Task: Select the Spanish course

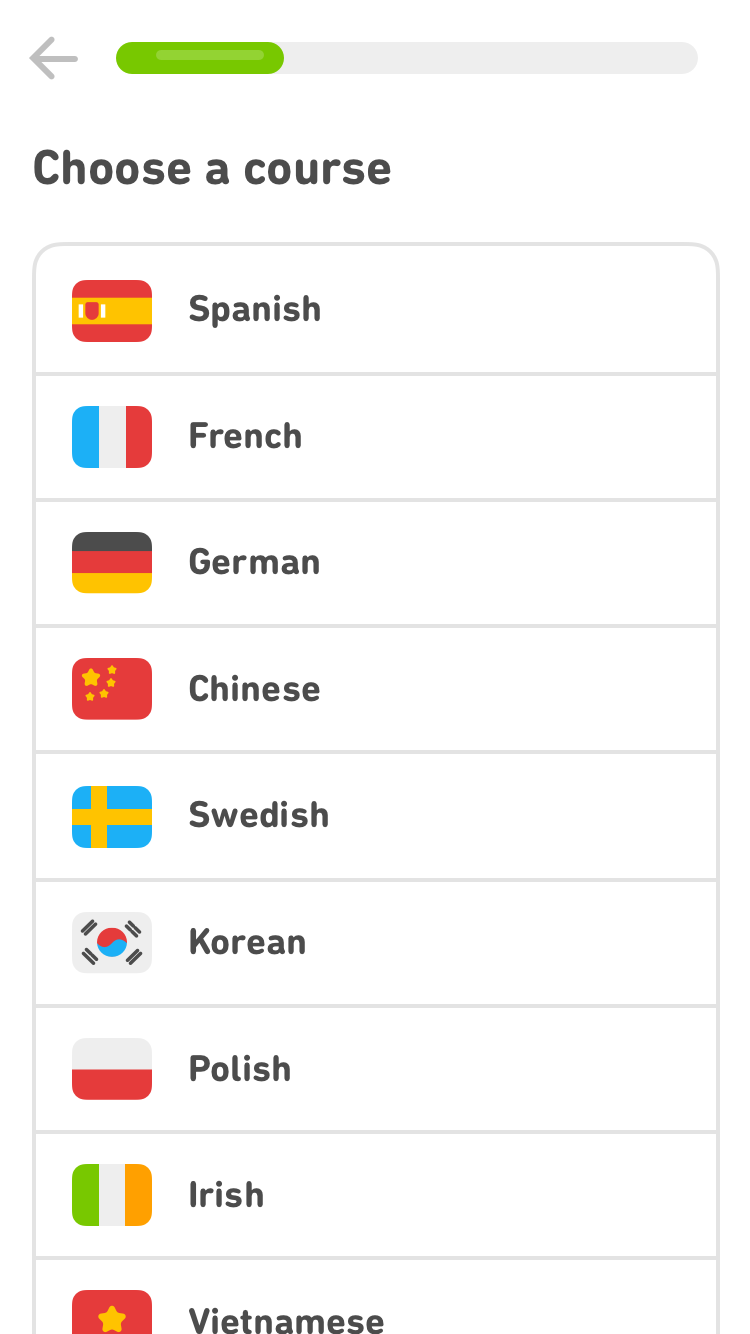Action: tap(375, 310)
